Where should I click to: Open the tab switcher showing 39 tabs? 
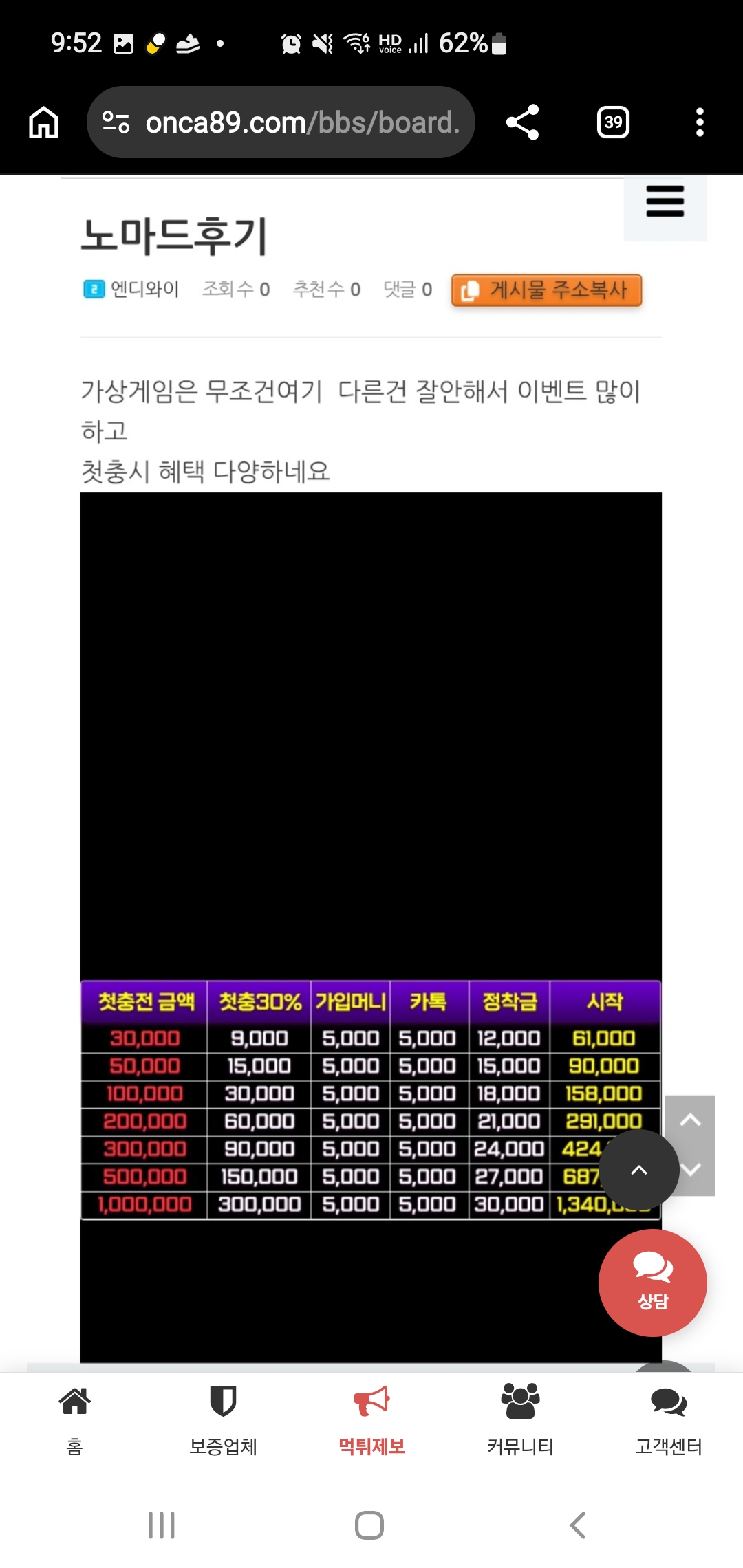point(613,122)
